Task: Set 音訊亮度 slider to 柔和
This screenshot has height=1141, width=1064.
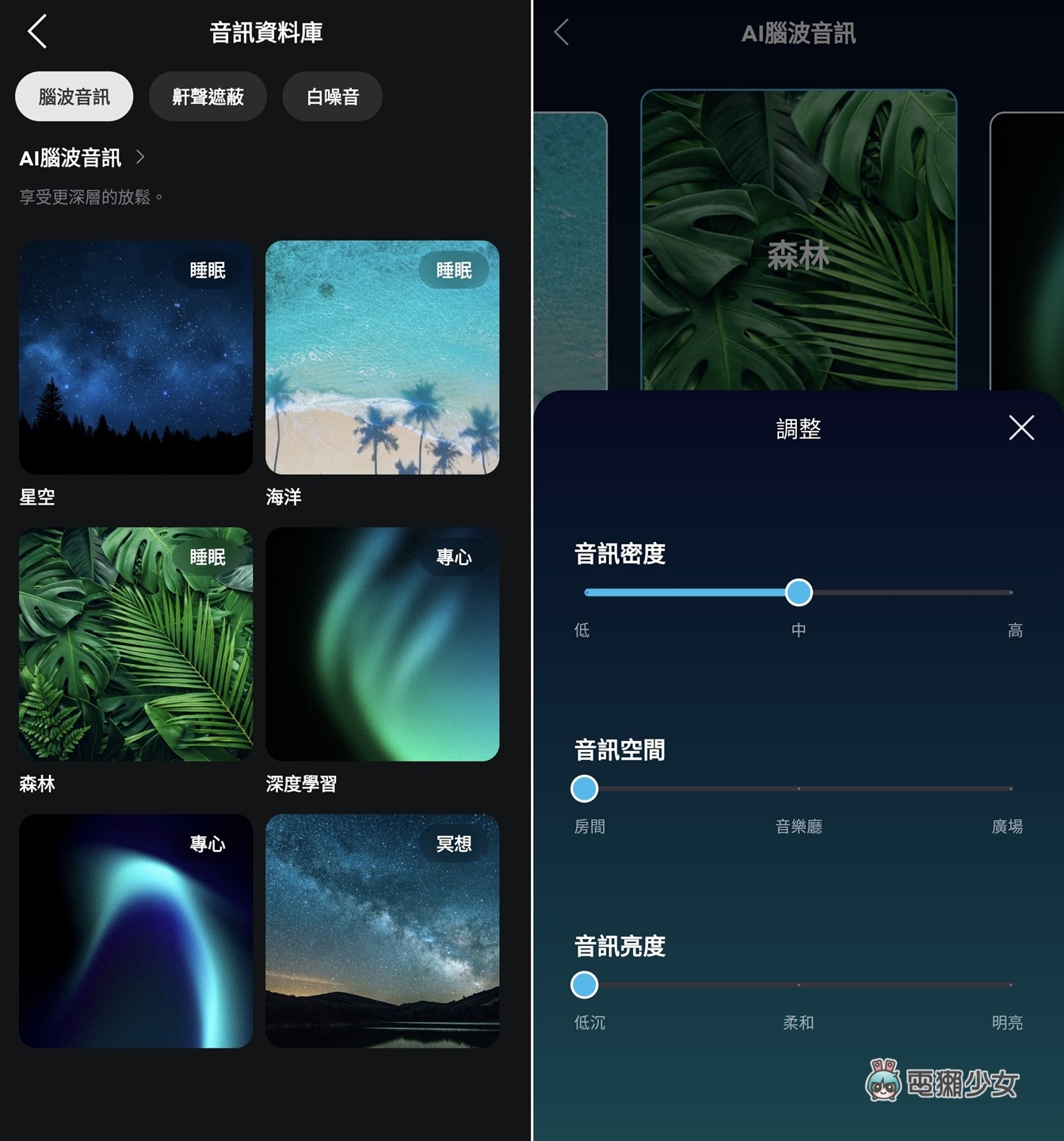Action: click(799, 986)
